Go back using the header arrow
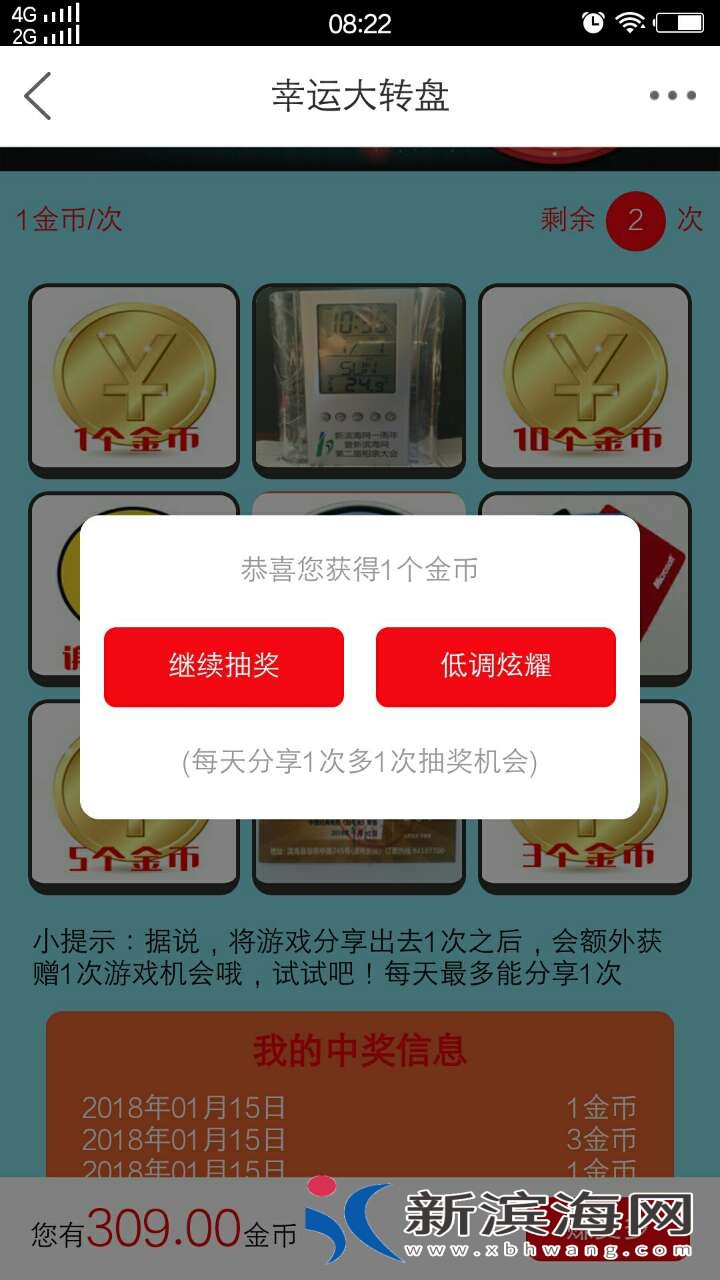720x1280 pixels. pos(38,96)
